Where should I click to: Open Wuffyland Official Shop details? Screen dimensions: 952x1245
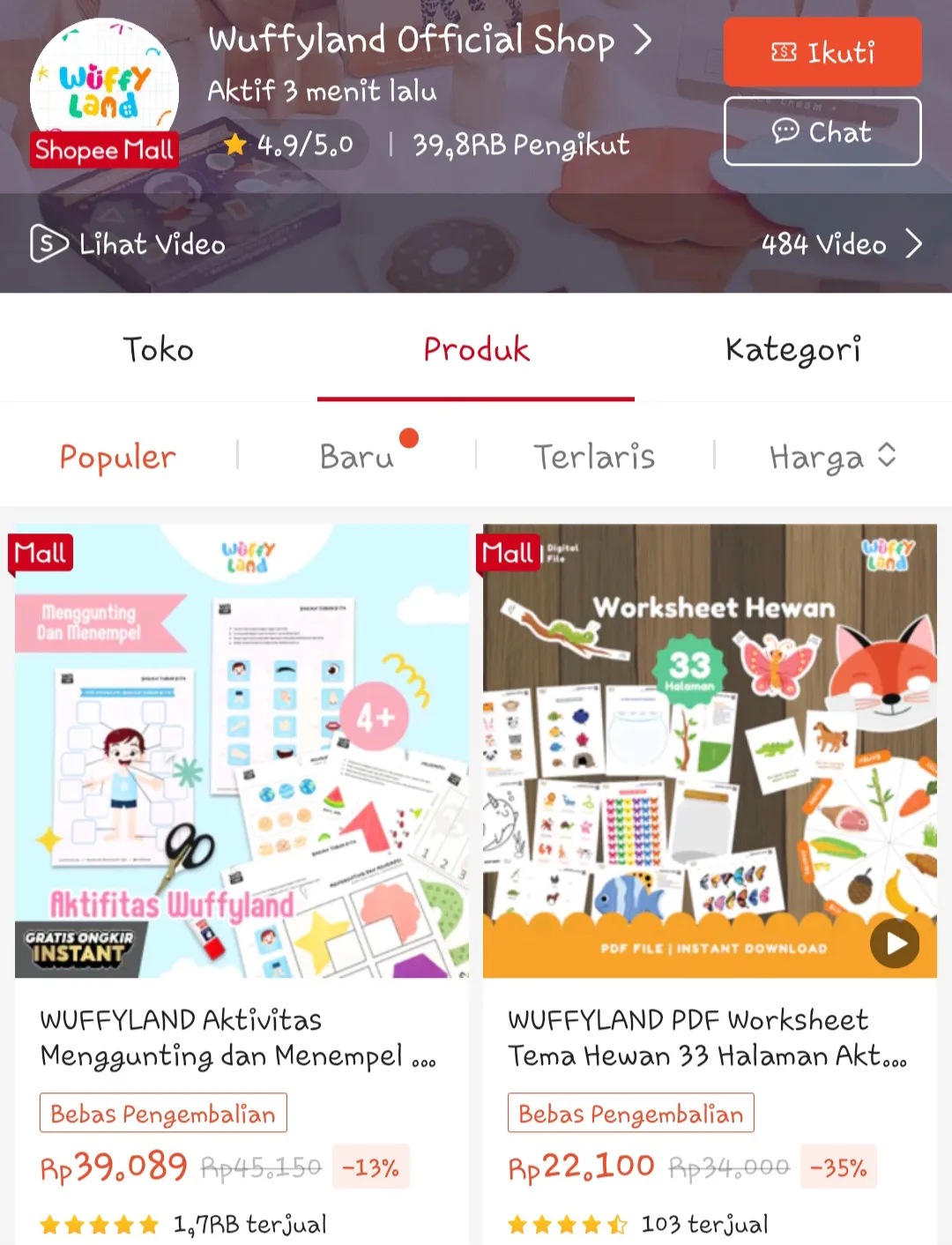430,41
